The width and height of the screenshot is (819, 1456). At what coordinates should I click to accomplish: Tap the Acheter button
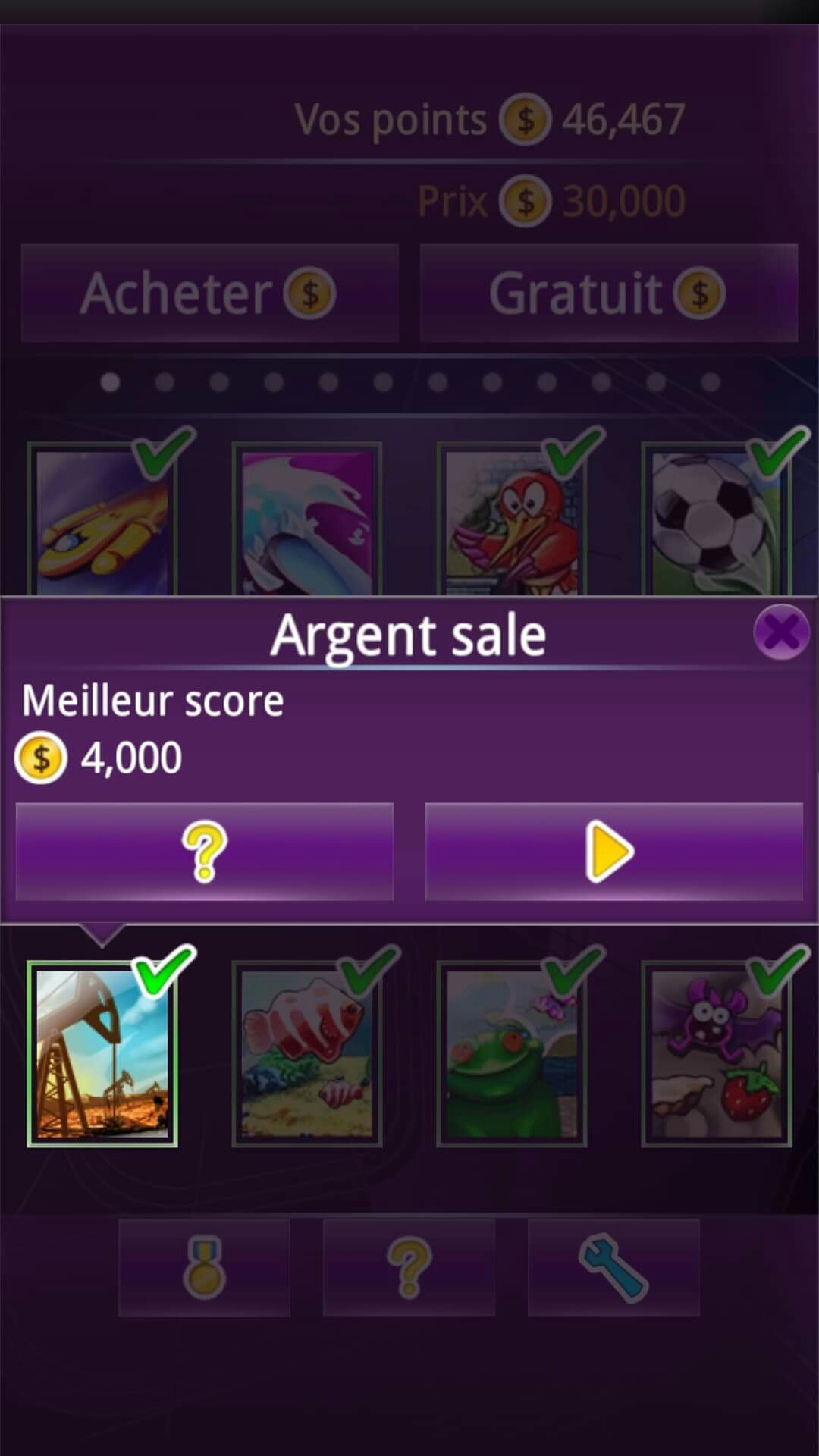pyautogui.click(x=210, y=293)
